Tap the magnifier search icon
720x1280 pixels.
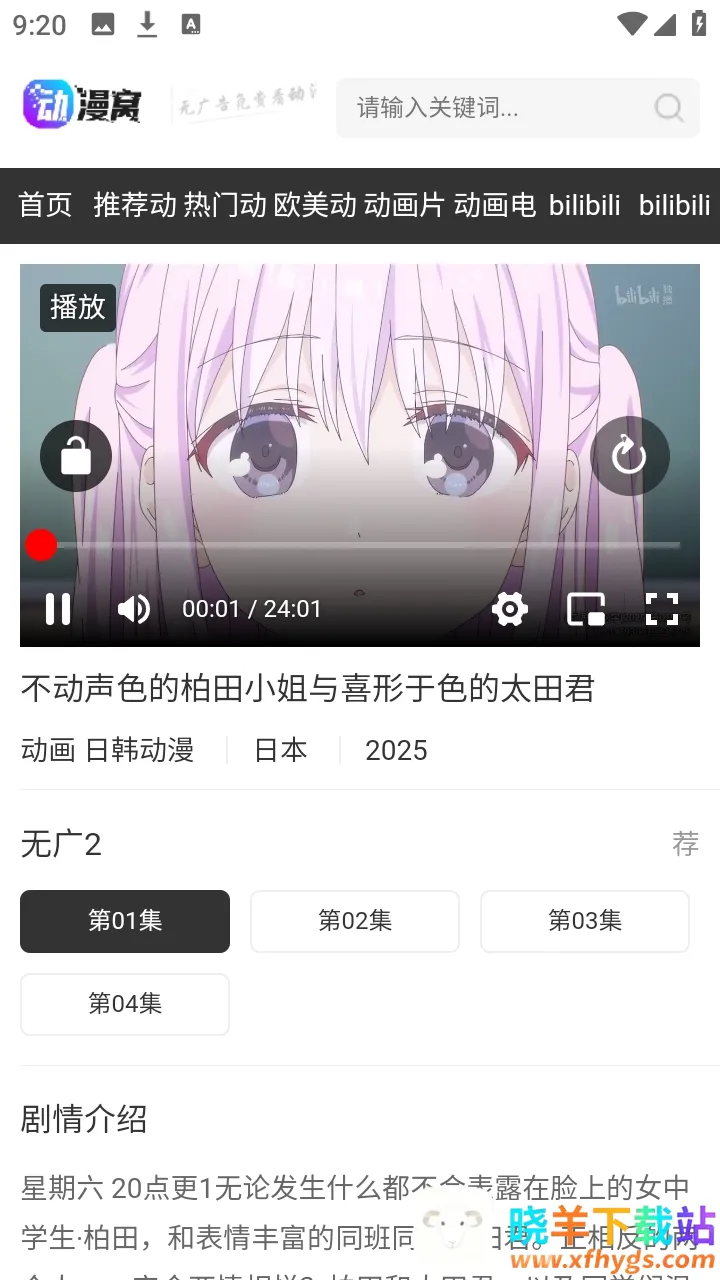668,107
